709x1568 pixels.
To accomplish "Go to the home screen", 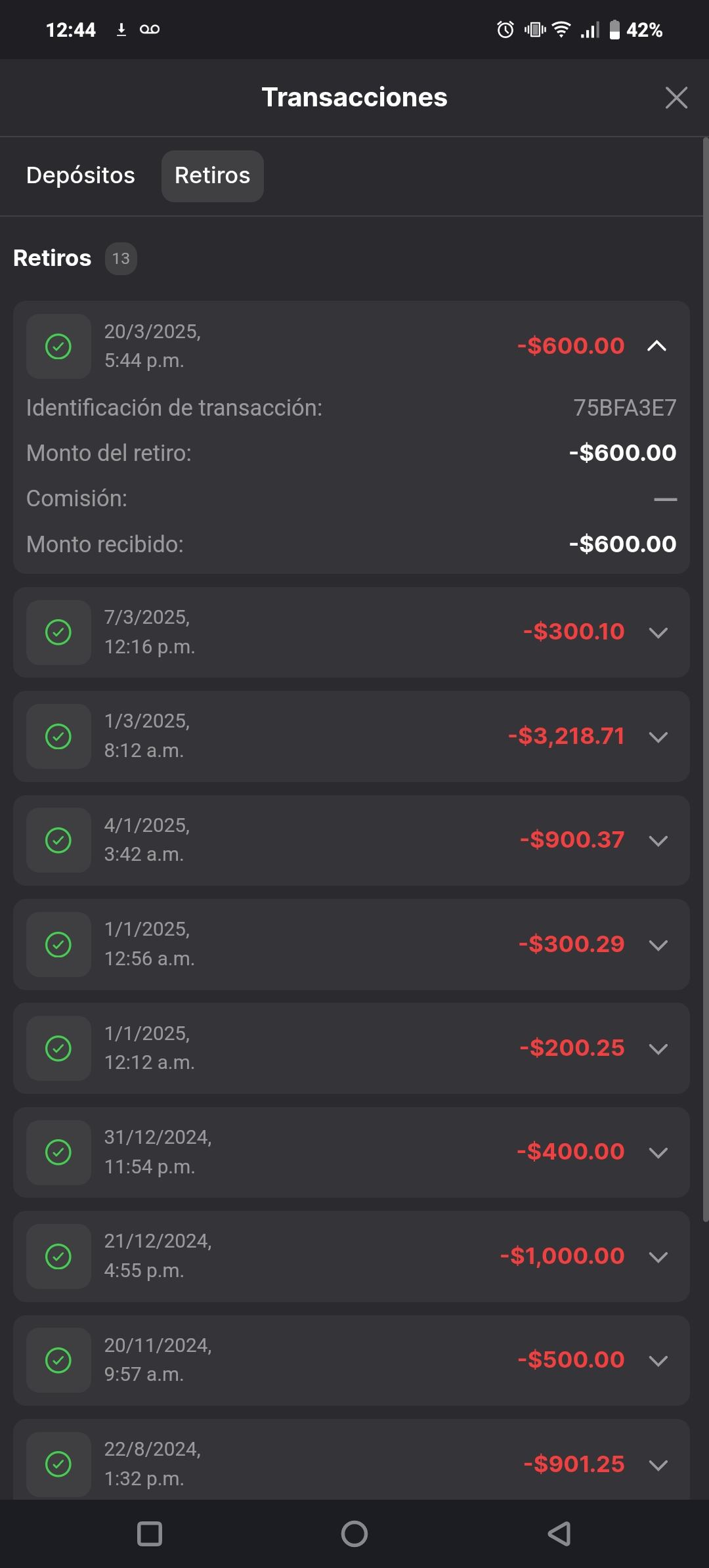I will pos(354,1534).
